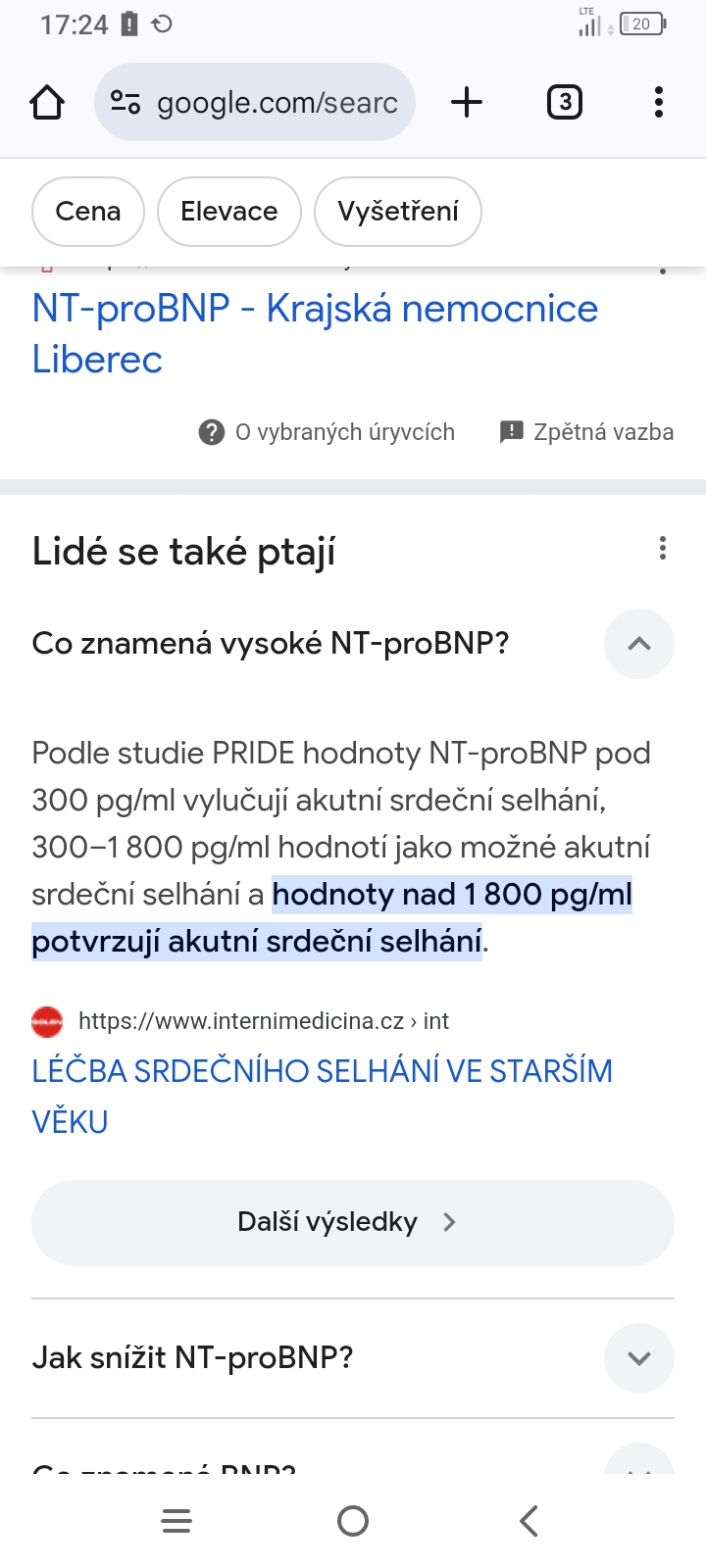Open the Chrome overflow menu
The height and width of the screenshot is (1568, 706).
pyautogui.click(x=658, y=102)
